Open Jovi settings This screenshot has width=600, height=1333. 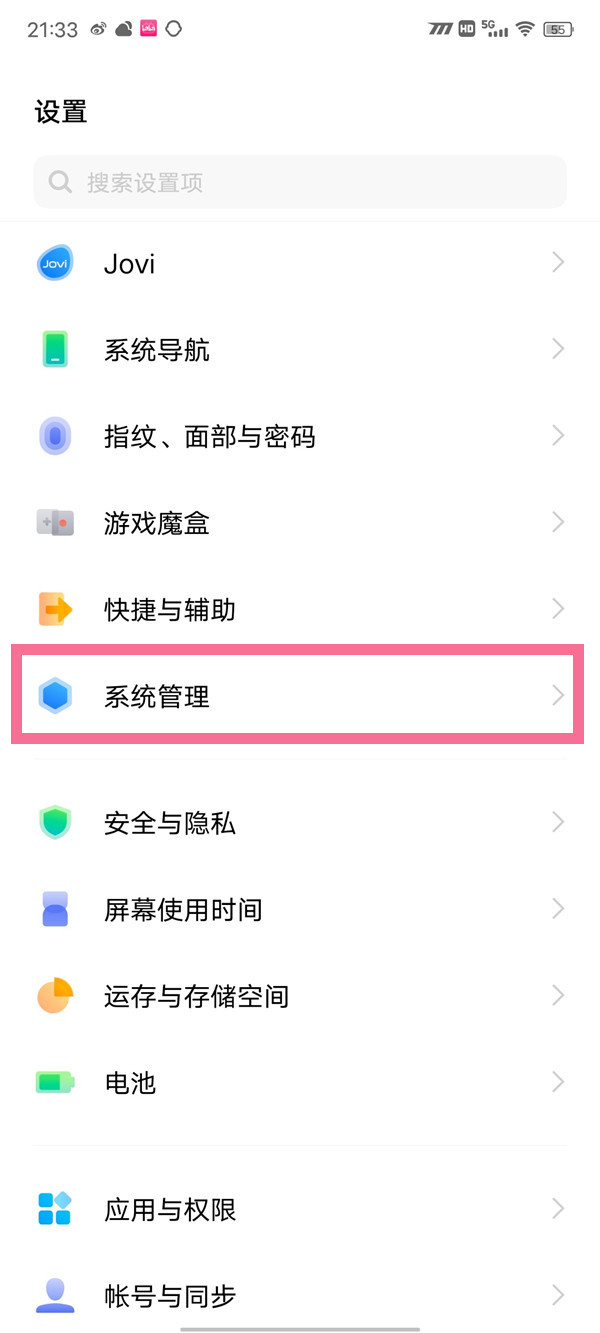(x=300, y=264)
